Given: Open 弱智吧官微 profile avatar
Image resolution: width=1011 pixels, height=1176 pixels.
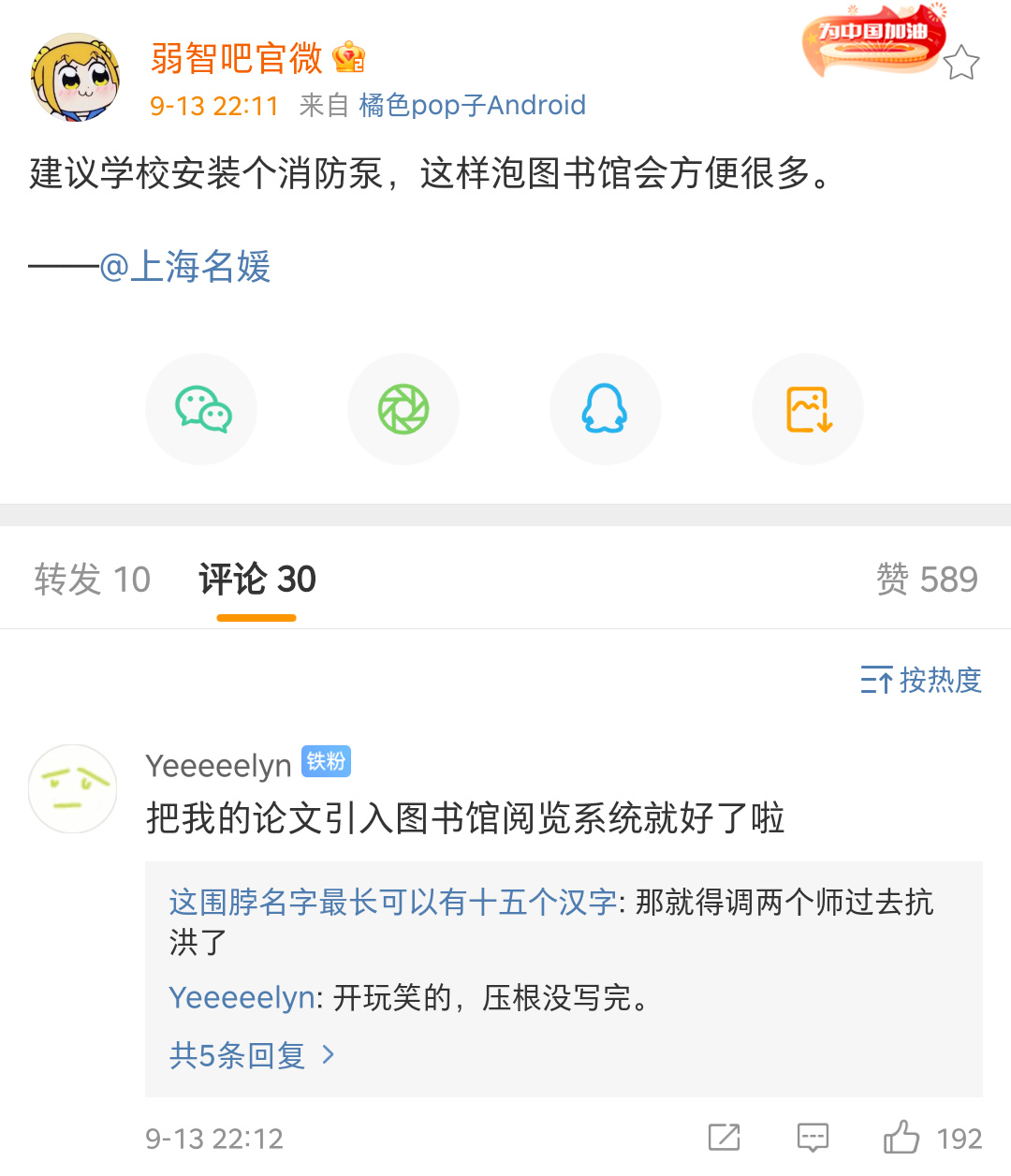Looking at the screenshot, I should point(75,79).
